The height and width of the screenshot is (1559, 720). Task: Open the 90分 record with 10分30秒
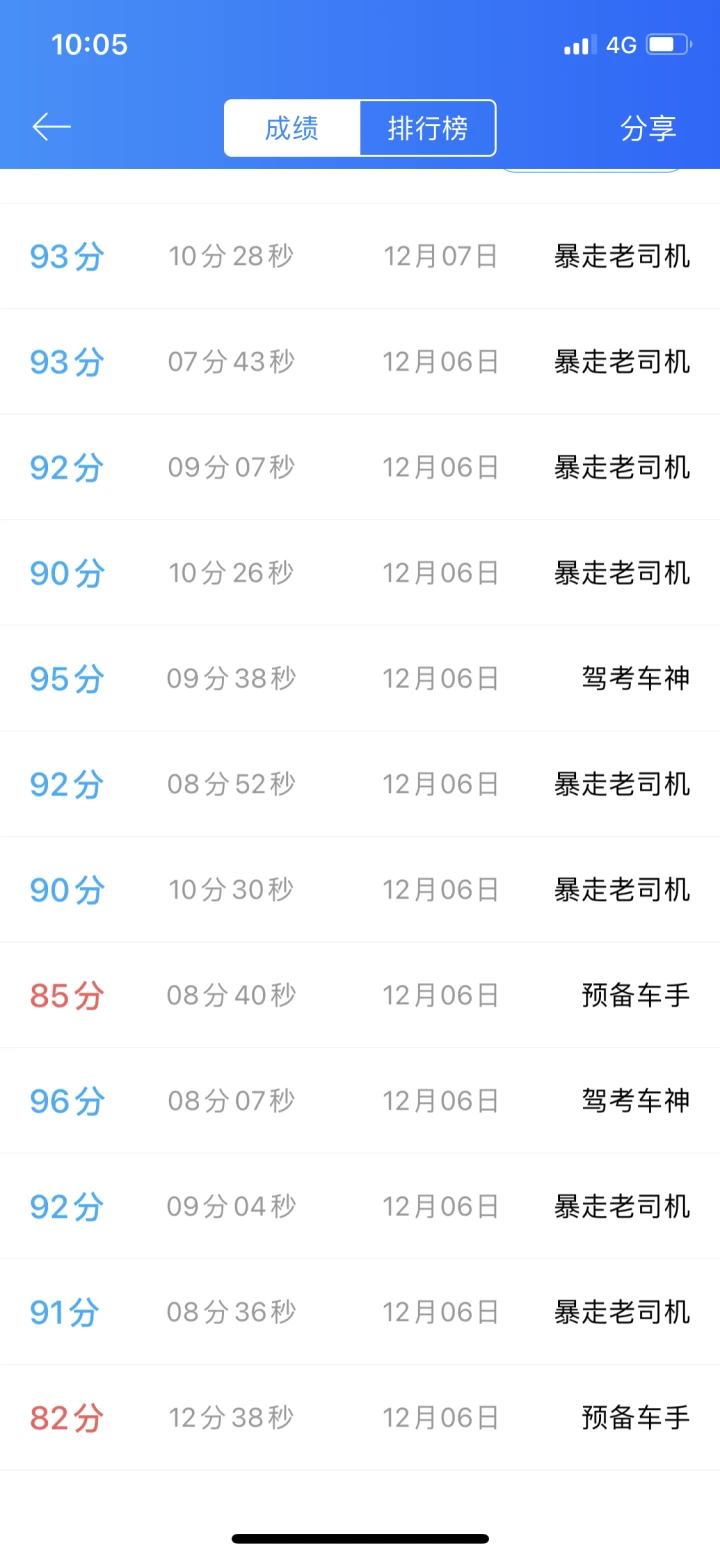point(360,890)
